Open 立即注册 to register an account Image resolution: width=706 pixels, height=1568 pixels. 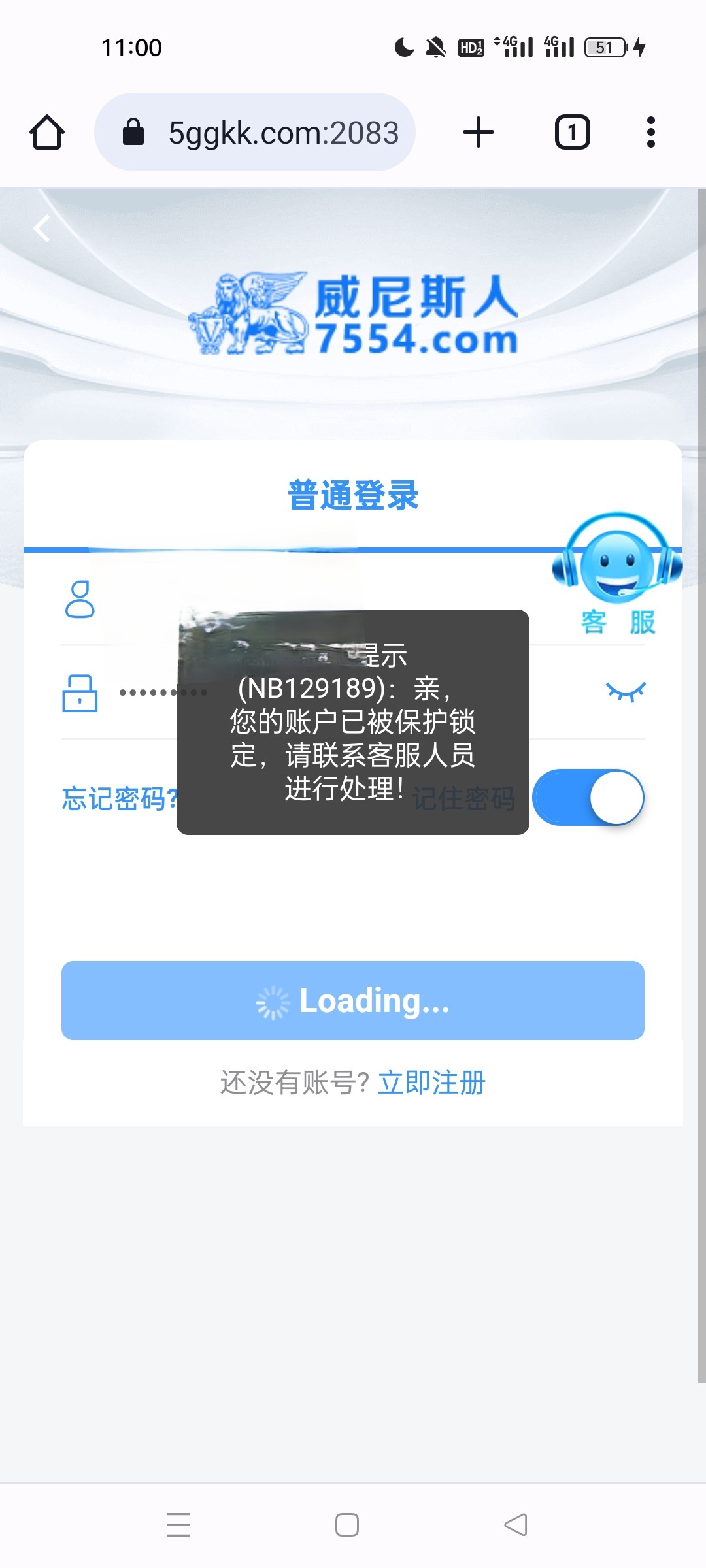coord(431,1083)
